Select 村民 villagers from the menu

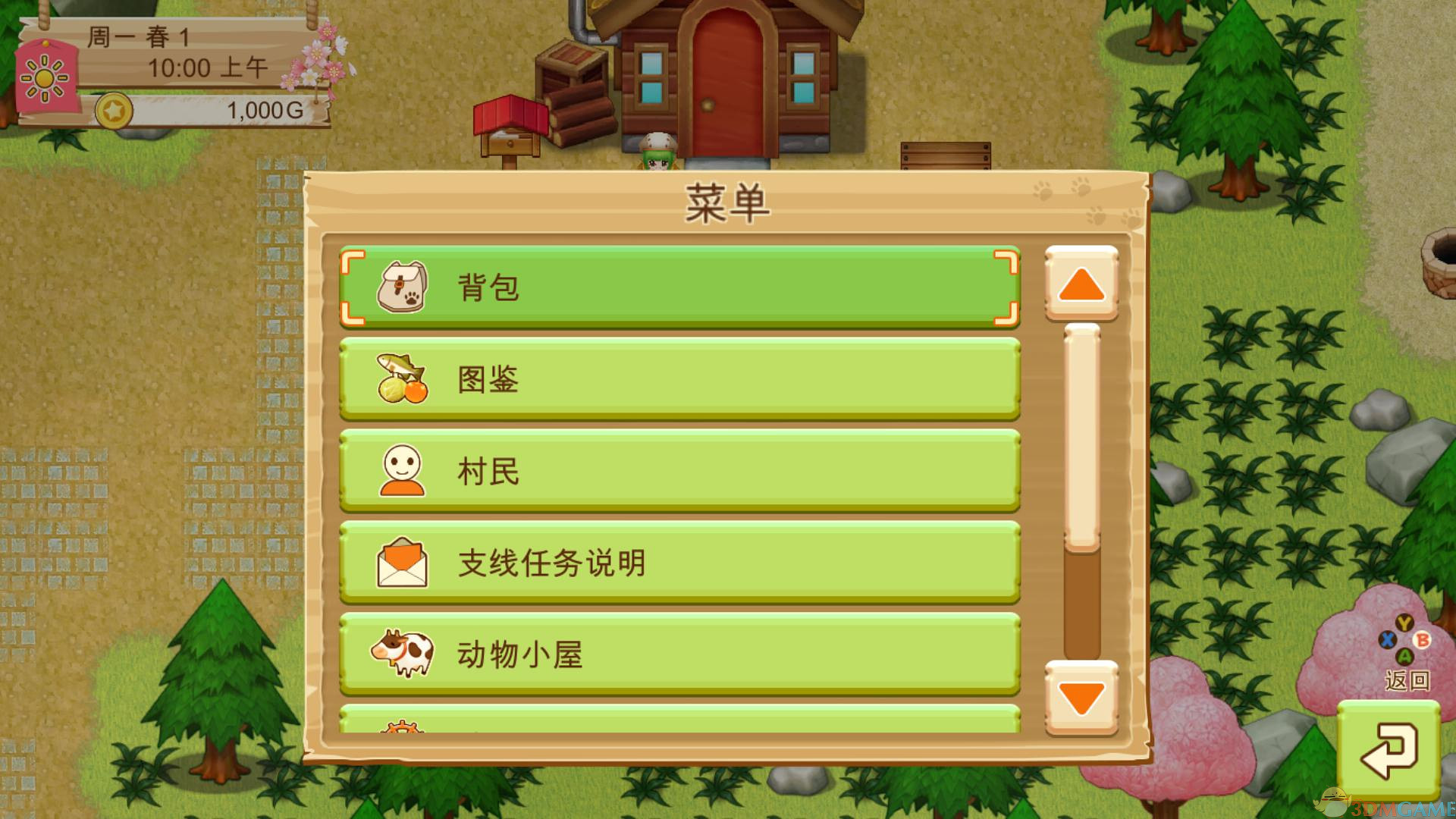pyautogui.click(x=679, y=471)
